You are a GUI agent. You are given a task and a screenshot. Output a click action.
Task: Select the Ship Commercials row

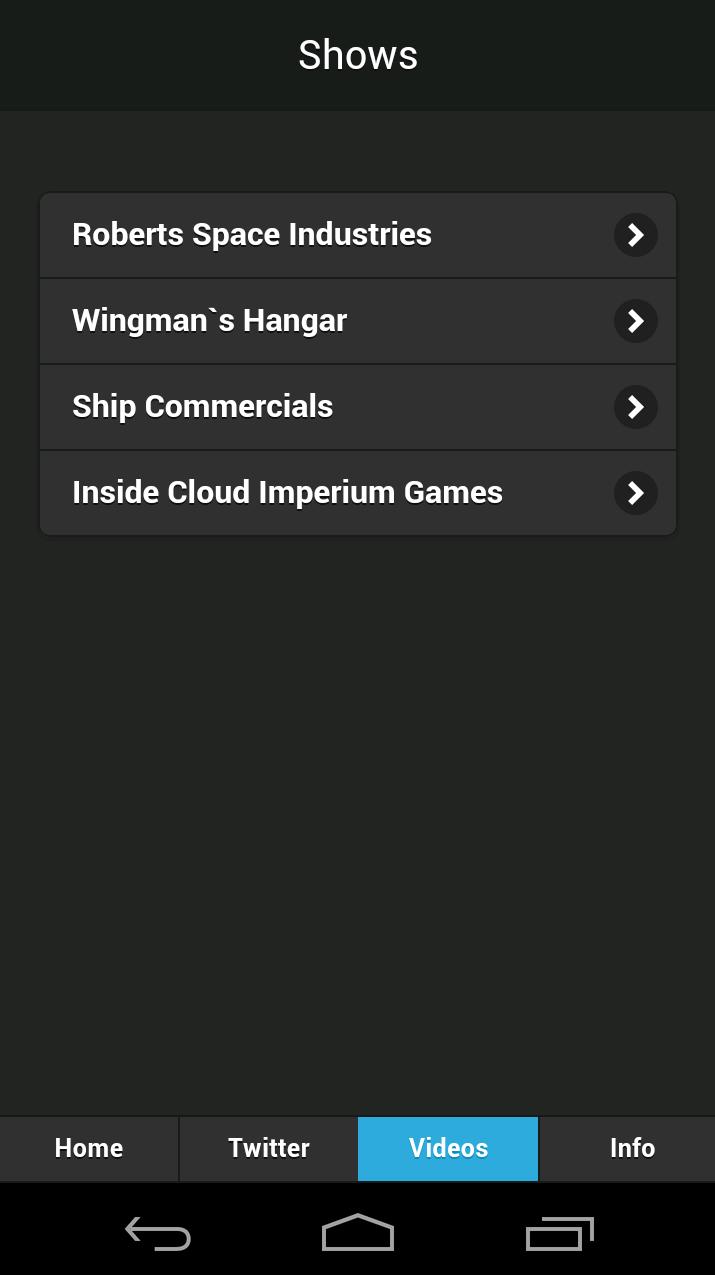tap(357, 407)
